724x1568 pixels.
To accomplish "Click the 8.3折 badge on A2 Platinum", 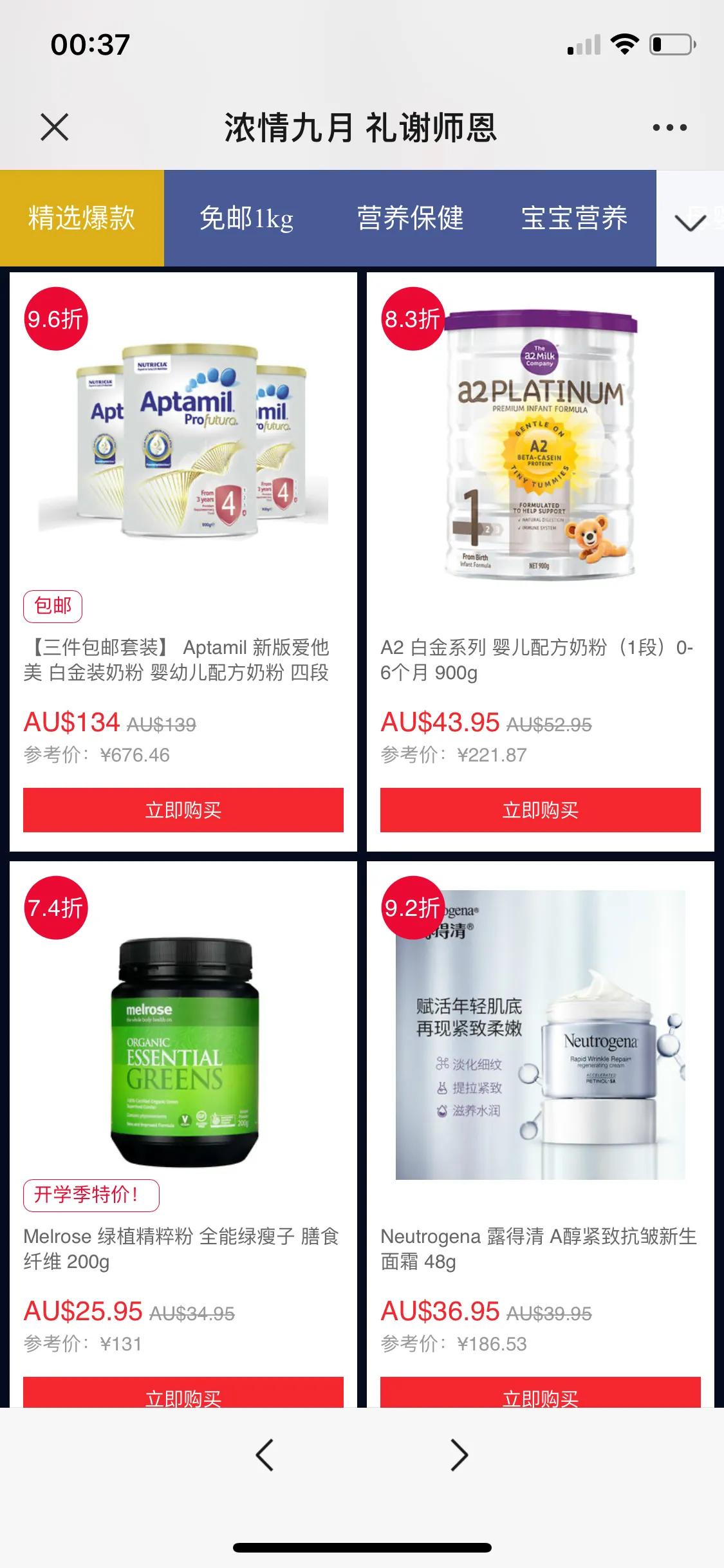I will tap(410, 320).
